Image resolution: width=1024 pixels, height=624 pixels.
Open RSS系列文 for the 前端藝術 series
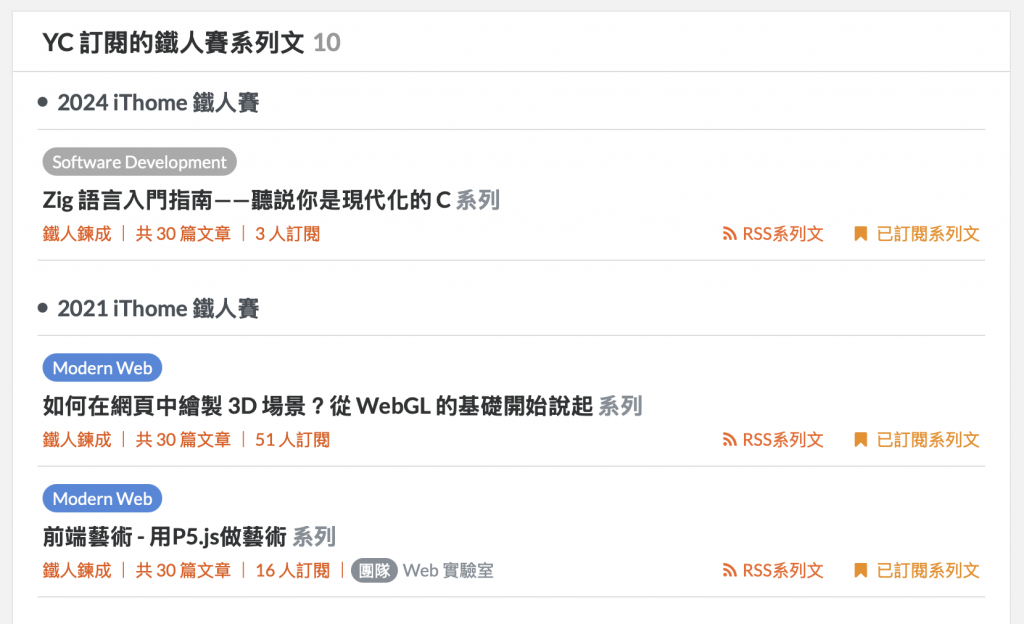[x=773, y=571]
